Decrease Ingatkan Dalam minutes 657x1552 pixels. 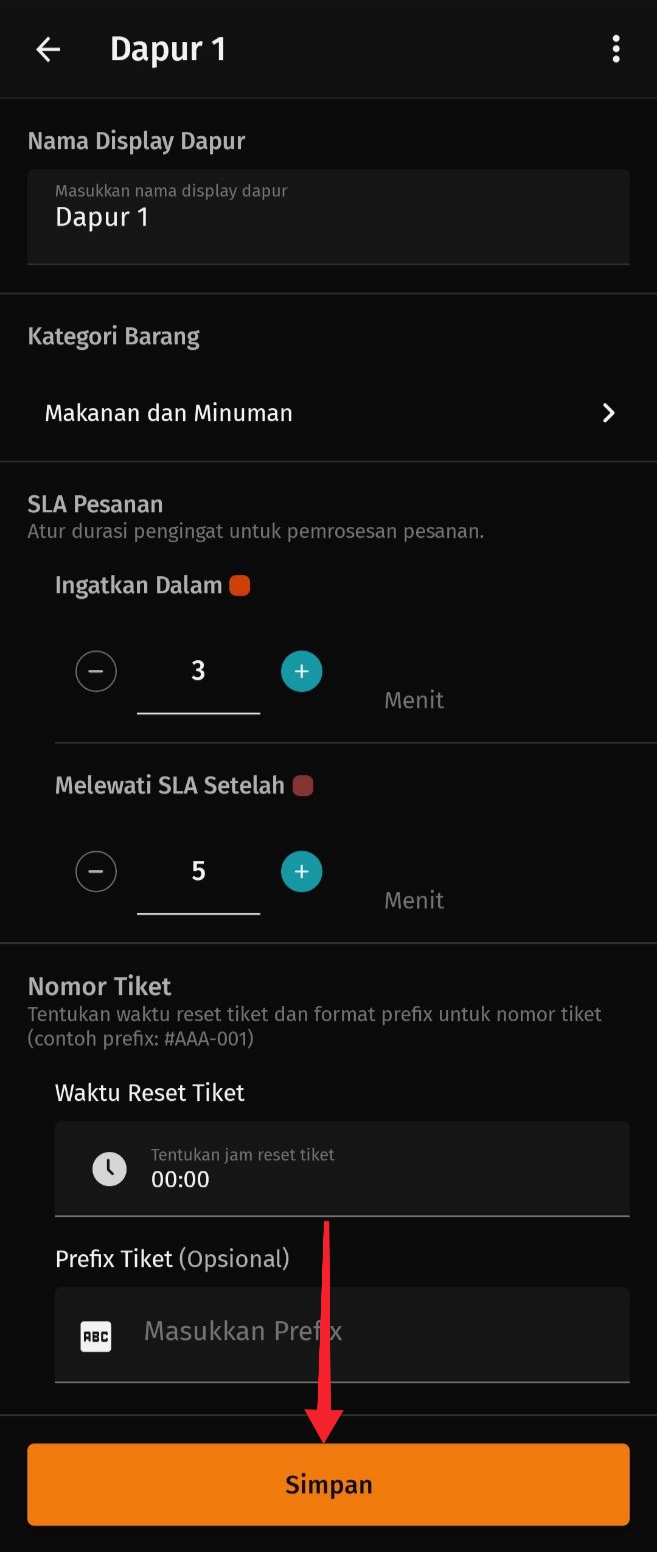(96, 671)
